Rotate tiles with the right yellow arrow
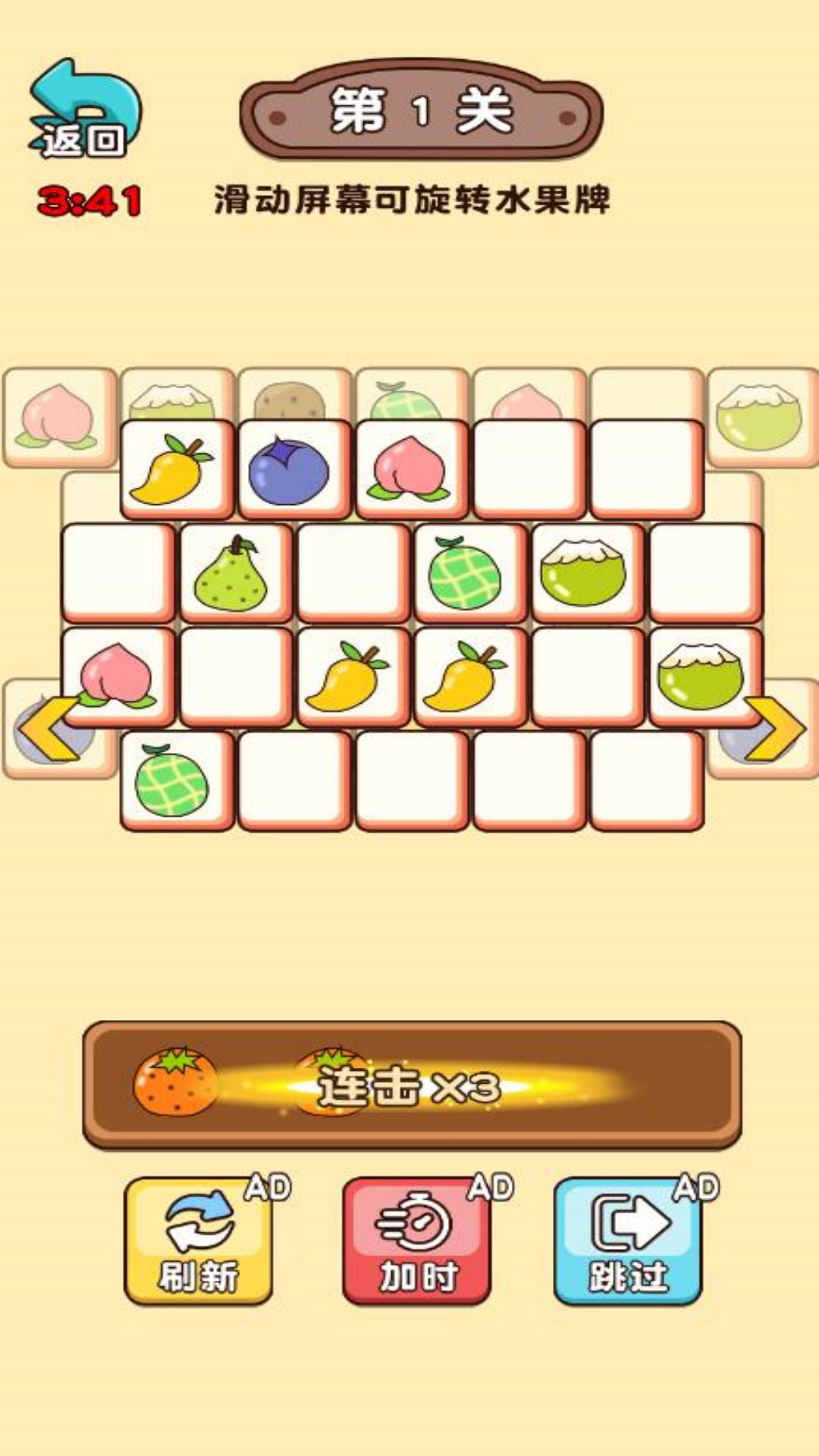Screen dimensions: 819x1456 pos(775,728)
